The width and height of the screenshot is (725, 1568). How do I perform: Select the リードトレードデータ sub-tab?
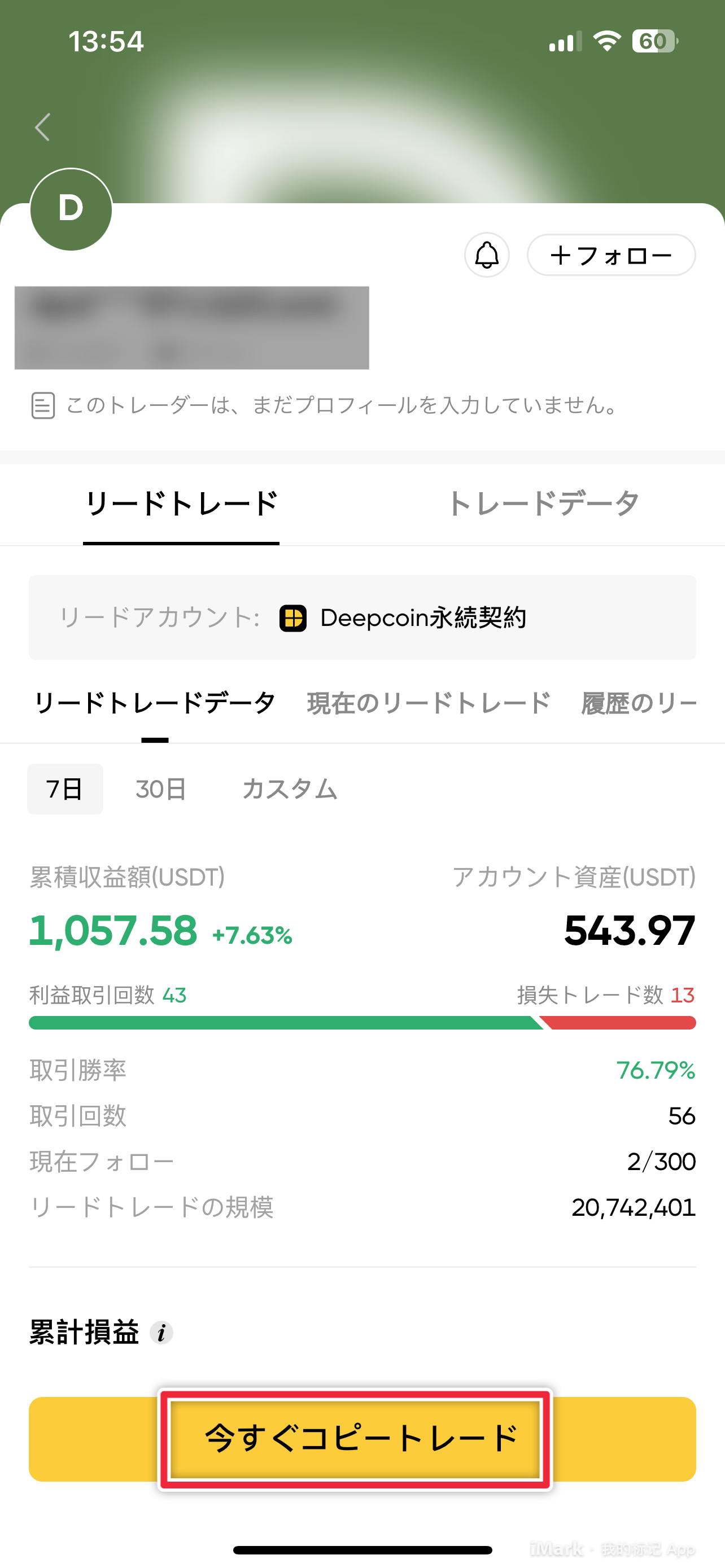click(155, 703)
